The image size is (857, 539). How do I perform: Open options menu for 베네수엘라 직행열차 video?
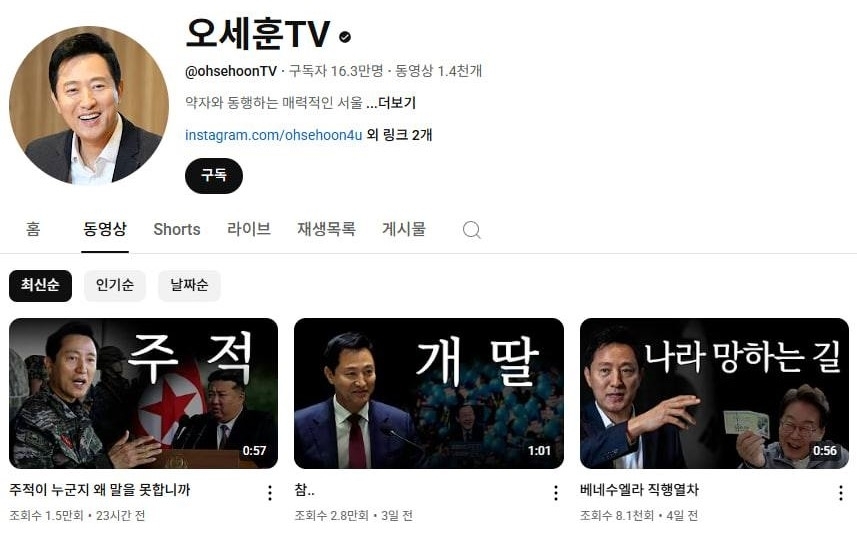(x=841, y=493)
